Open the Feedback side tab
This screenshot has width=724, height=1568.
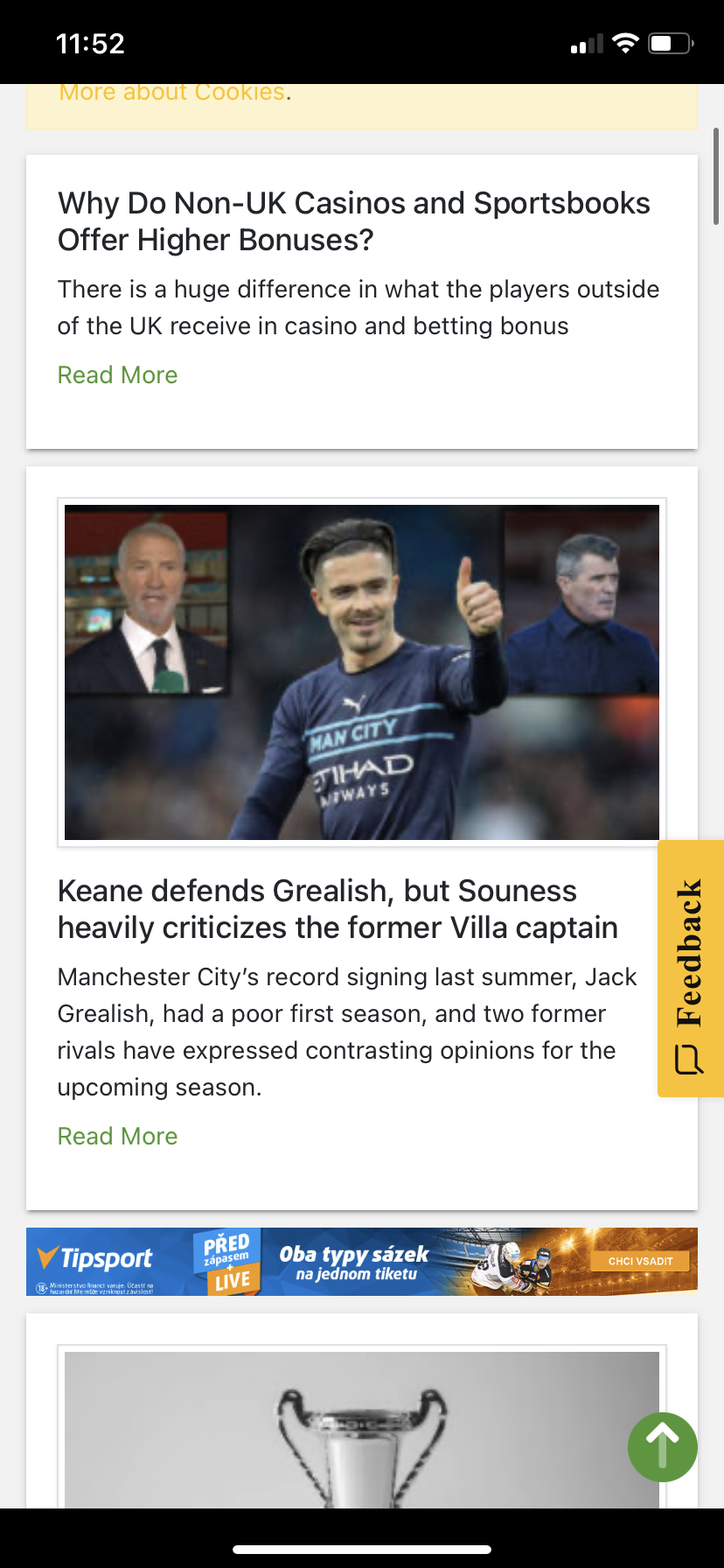click(689, 968)
